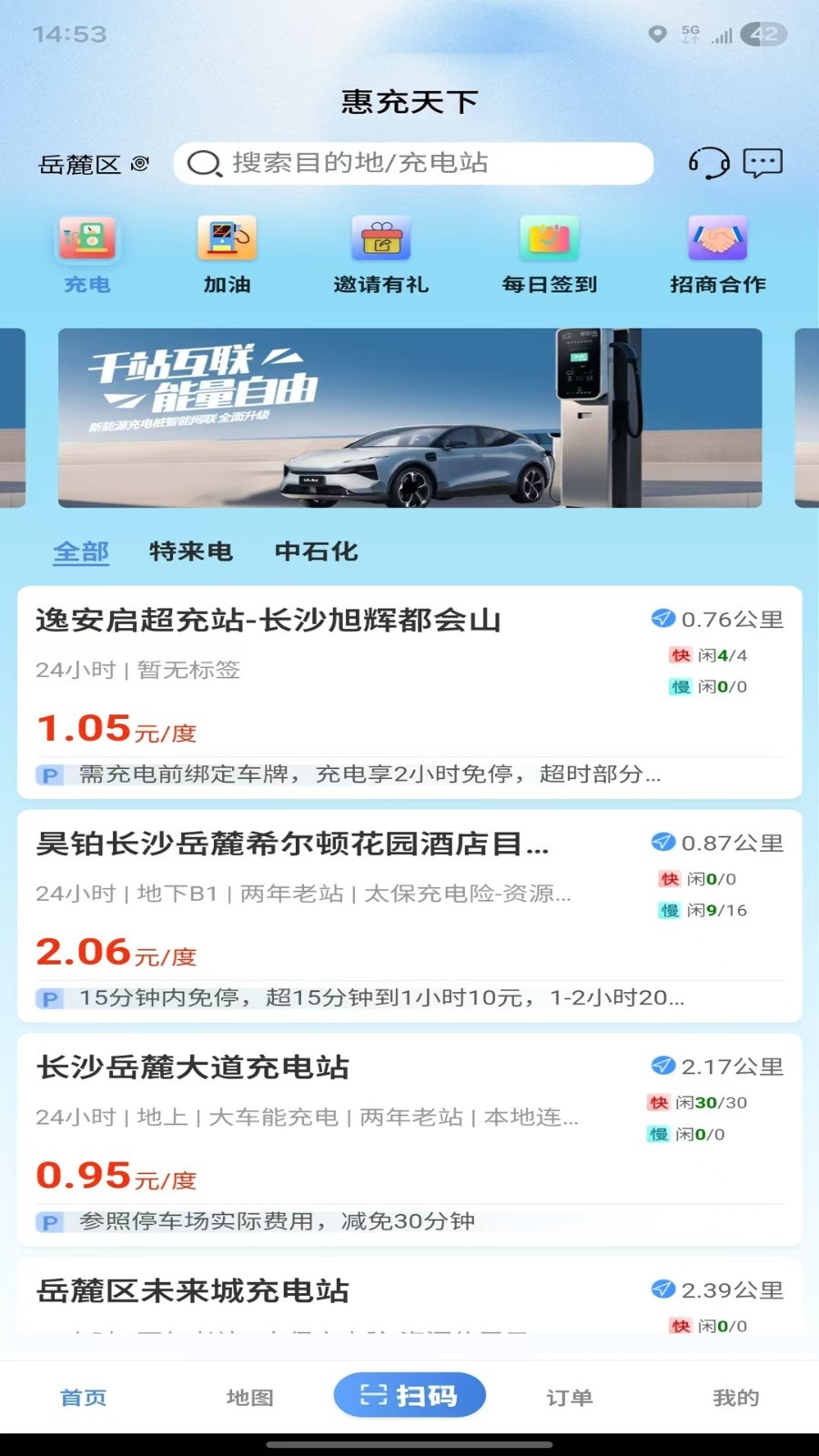Change the 岳麓区 location selector

tap(93, 165)
